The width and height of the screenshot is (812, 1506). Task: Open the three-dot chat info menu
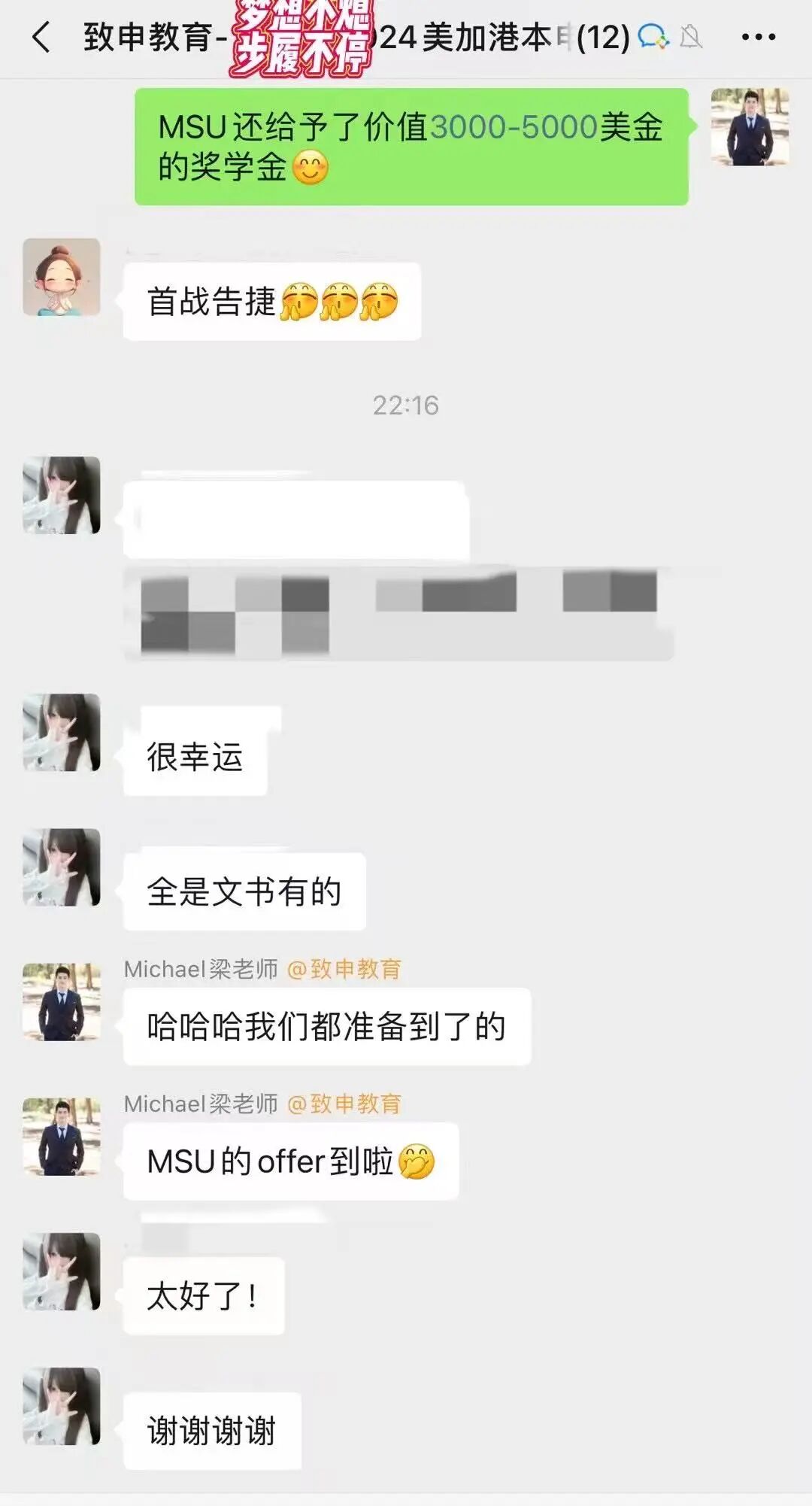point(758,37)
